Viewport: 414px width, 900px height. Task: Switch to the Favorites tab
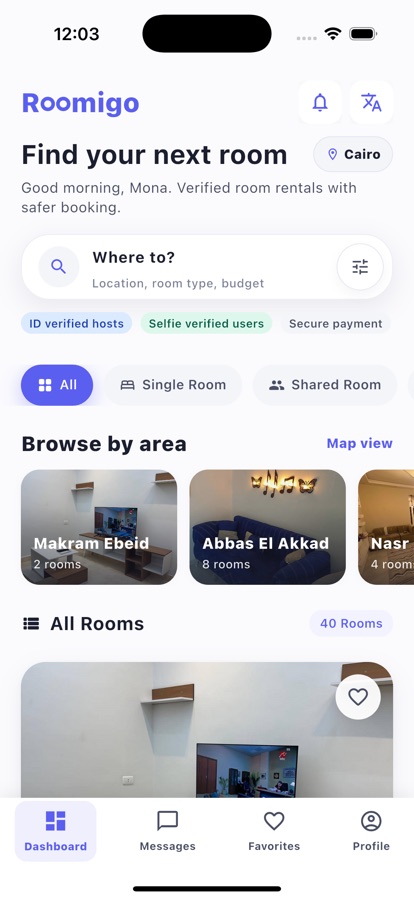point(274,831)
